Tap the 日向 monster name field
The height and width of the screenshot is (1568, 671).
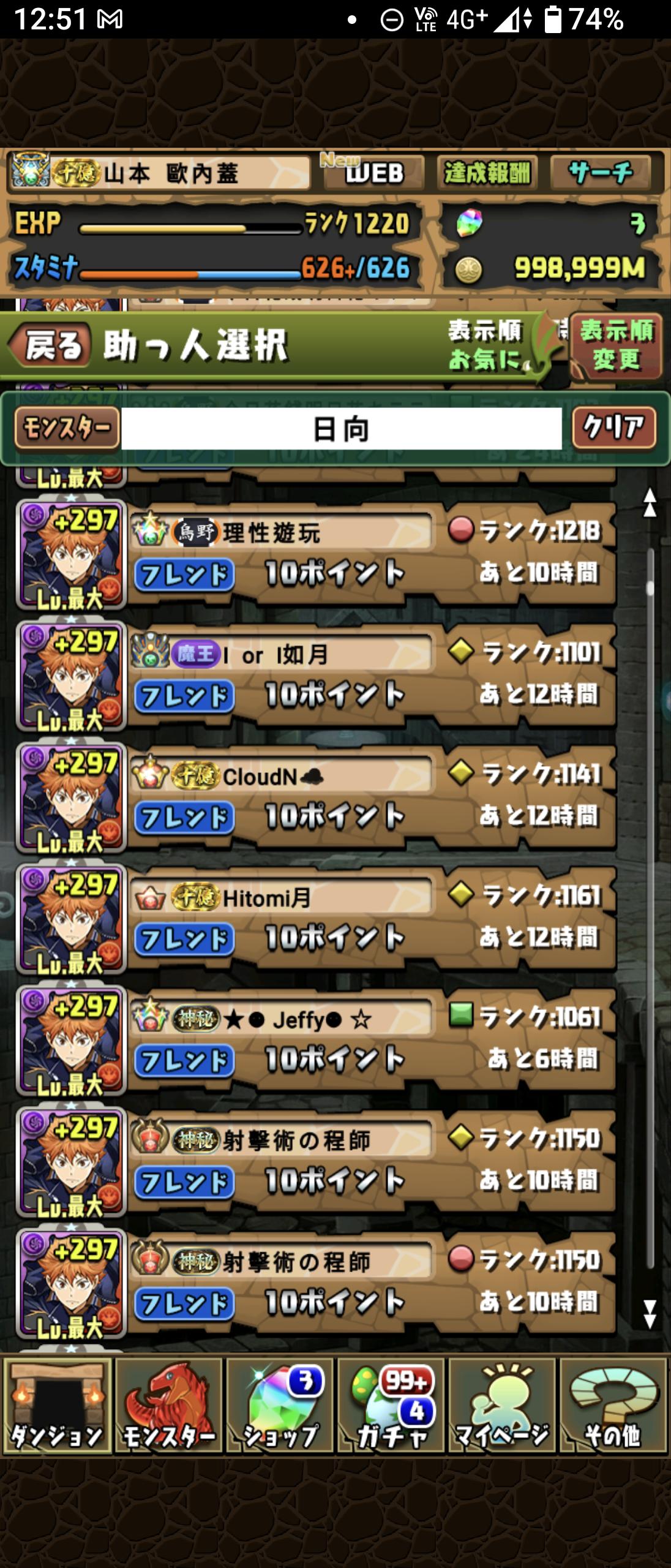click(341, 429)
